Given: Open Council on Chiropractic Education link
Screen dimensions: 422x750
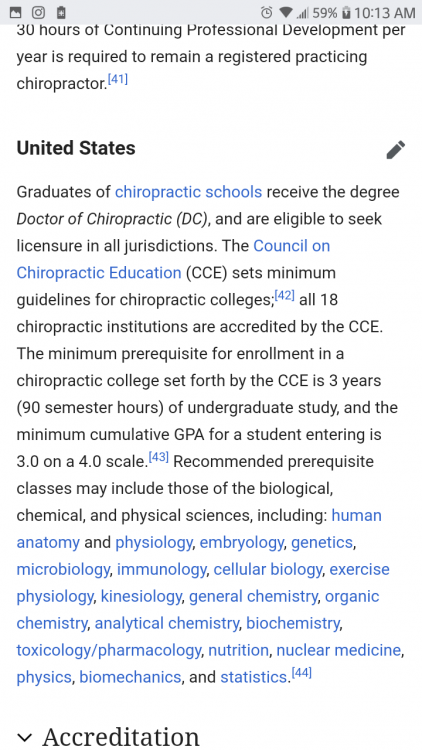Looking at the screenshot, I should pyautogui.click(x=173, y=259).
